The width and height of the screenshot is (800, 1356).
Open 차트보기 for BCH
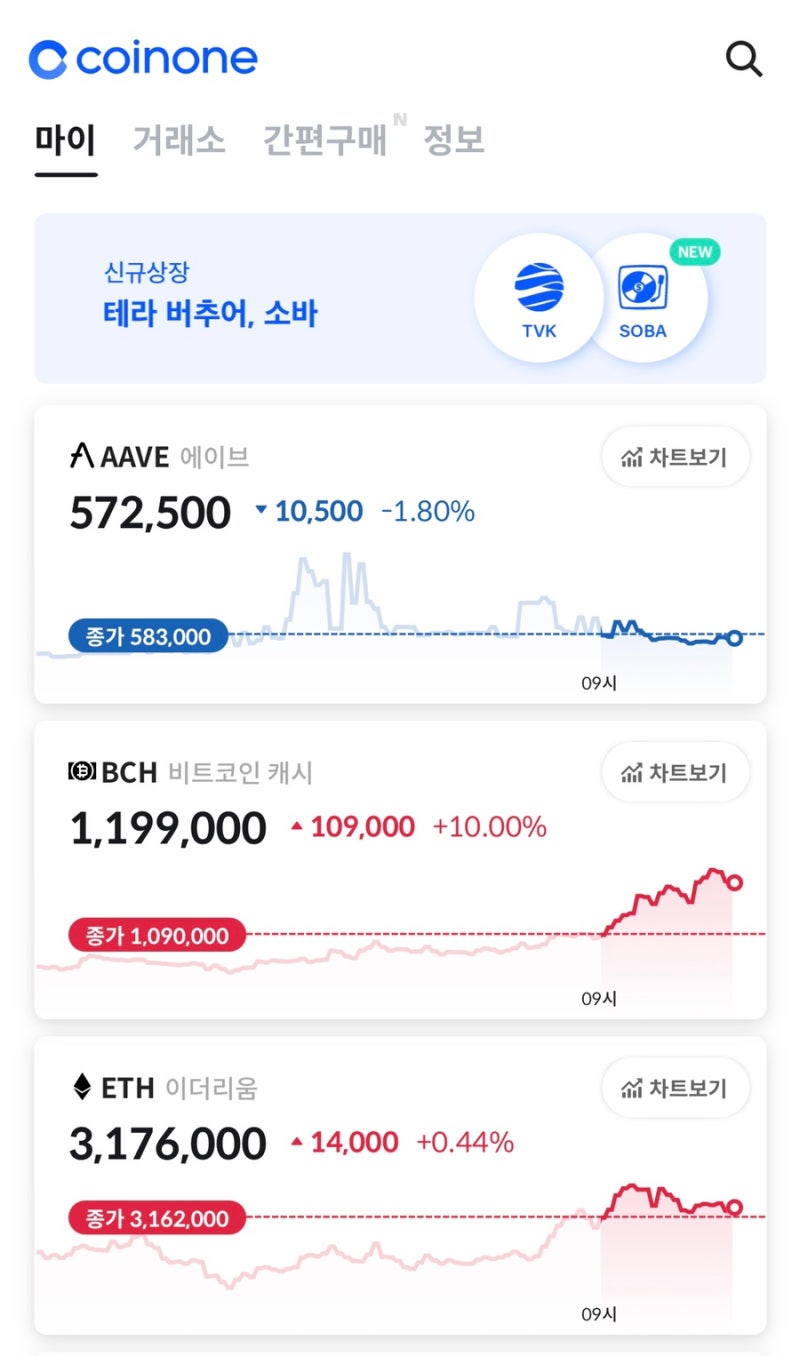[x=676, y=772]
